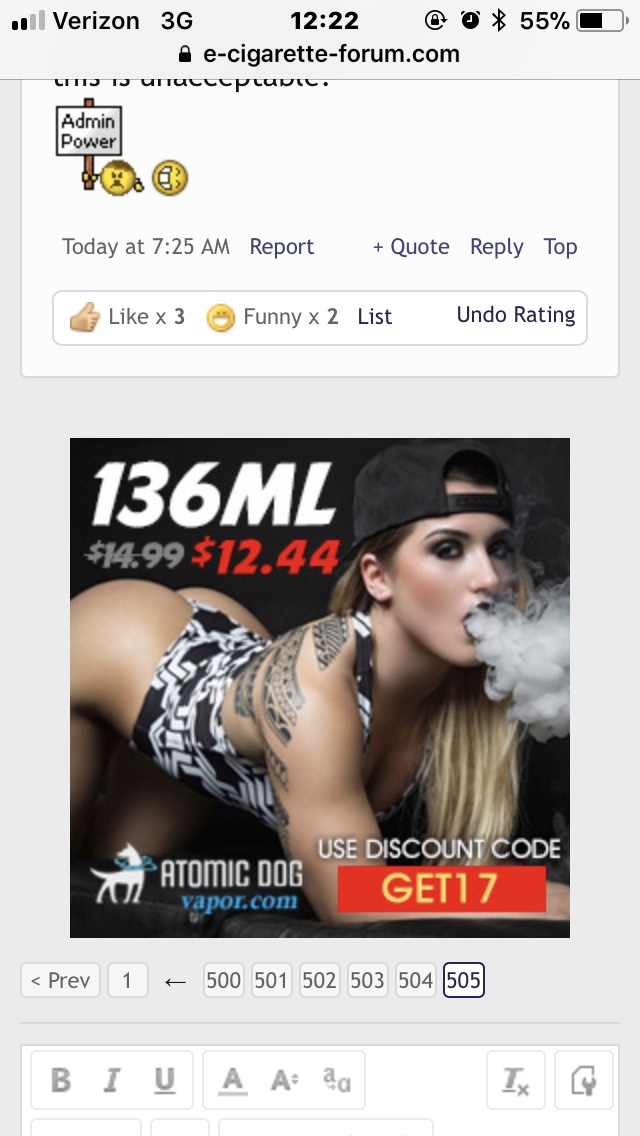640x1136 pixels.
Task: Open the List of post ratings
Action: coord(374,317)
